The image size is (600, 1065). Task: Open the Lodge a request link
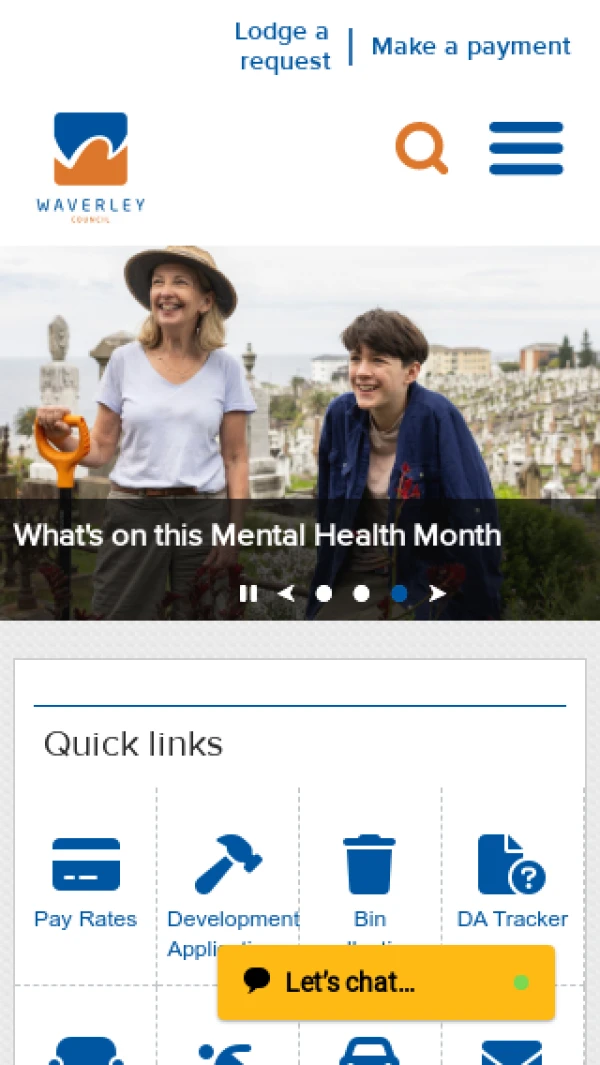click(x=284, y=46)
